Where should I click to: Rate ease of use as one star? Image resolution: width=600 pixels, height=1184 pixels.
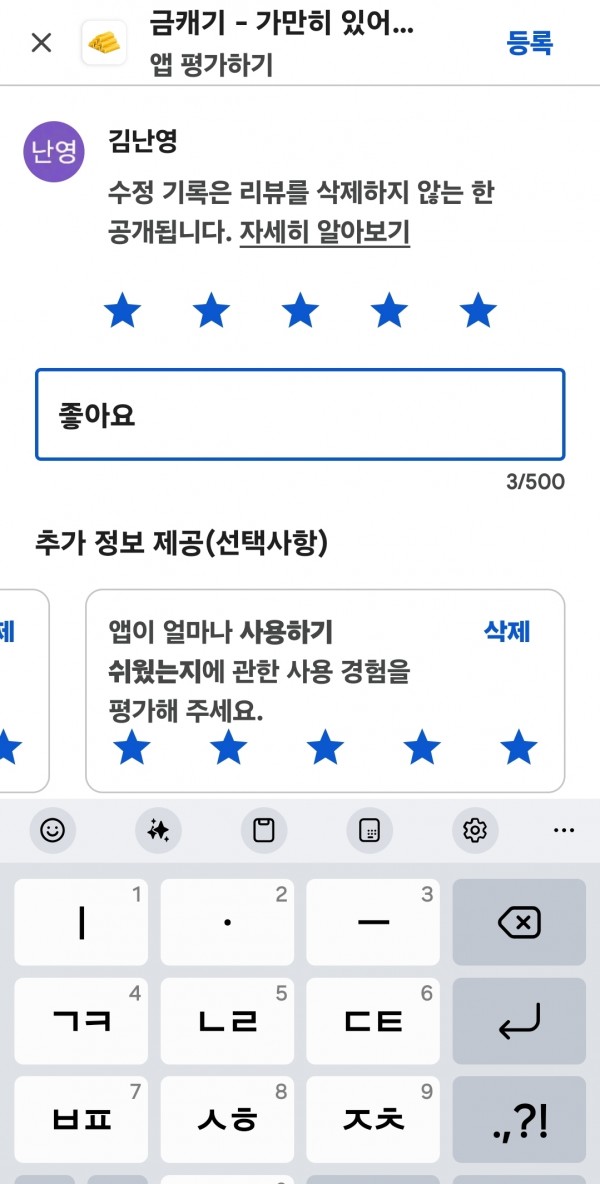tap(131, 748)
